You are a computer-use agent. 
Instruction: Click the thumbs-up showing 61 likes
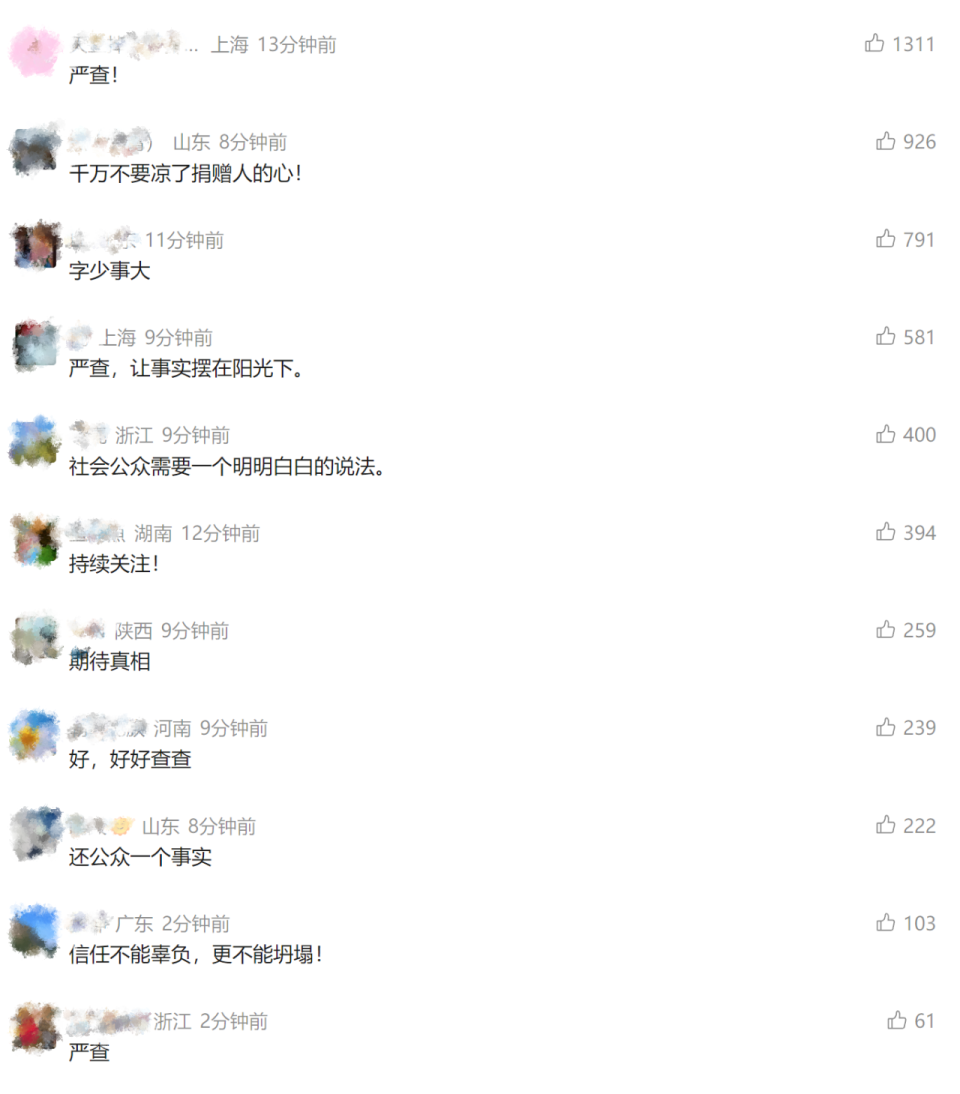click(895, 1021)
